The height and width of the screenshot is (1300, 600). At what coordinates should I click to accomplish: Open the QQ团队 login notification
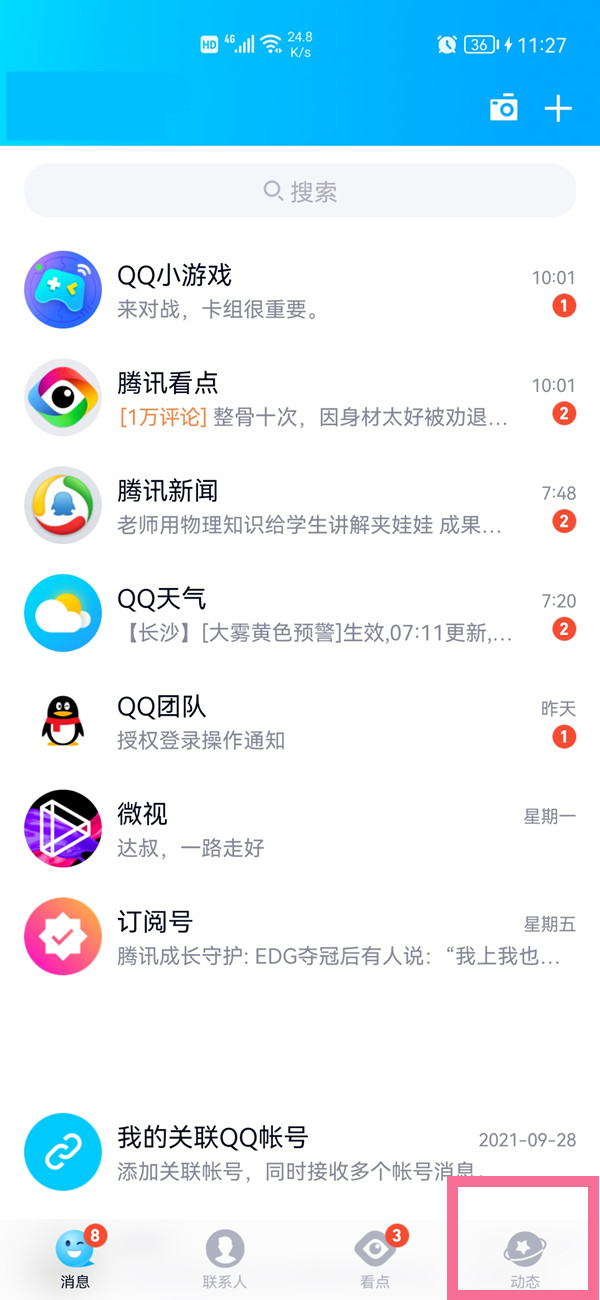click(300, 722)
